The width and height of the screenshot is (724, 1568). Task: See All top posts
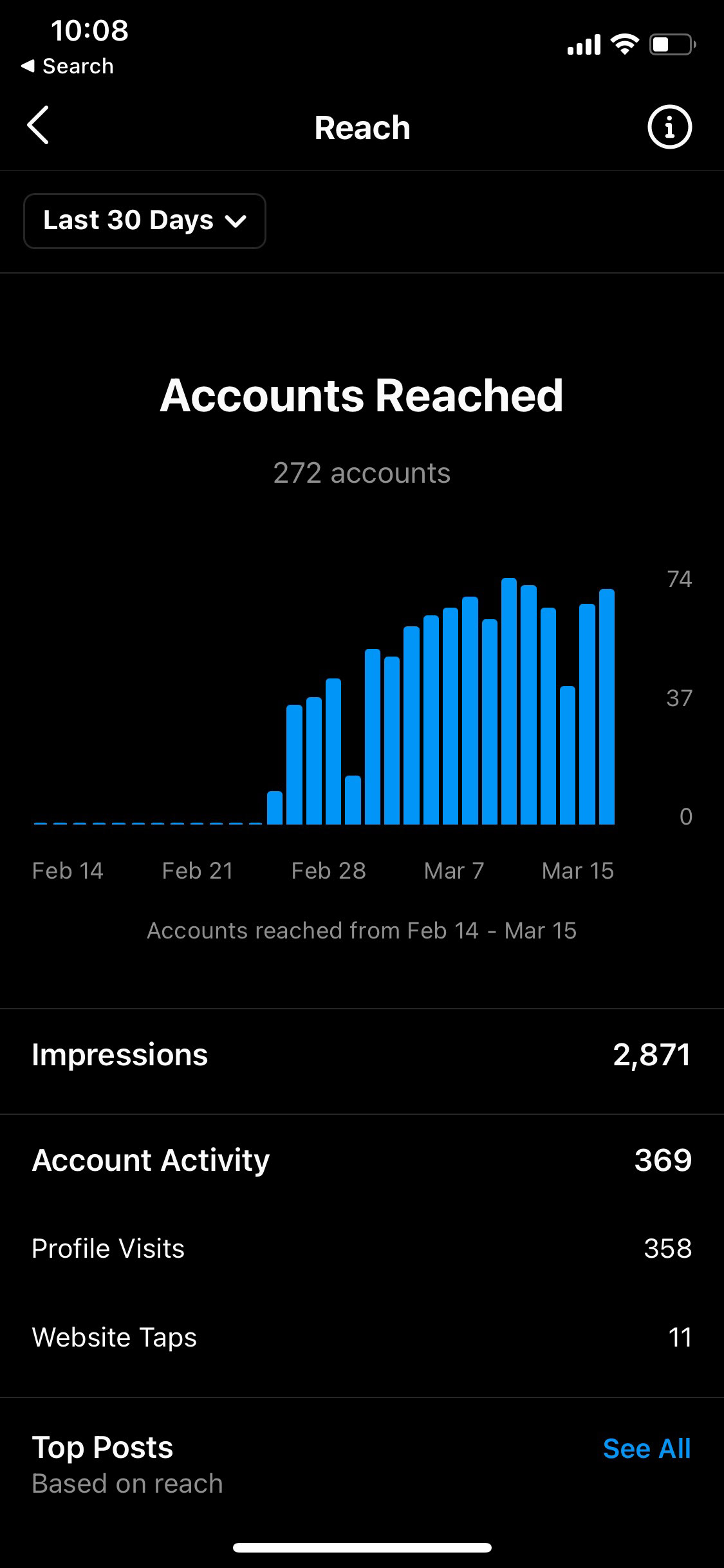click(646, 1448)
